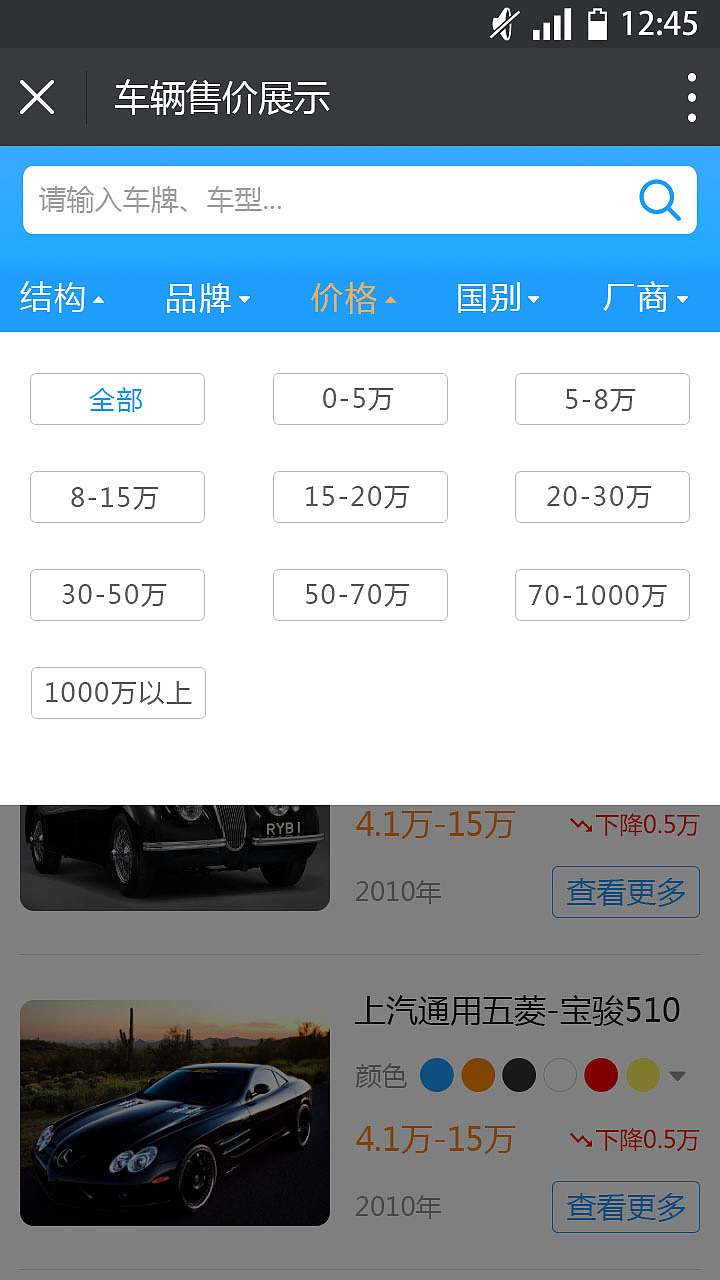Expand more colors for 宝骏510

click(678, 1075)
